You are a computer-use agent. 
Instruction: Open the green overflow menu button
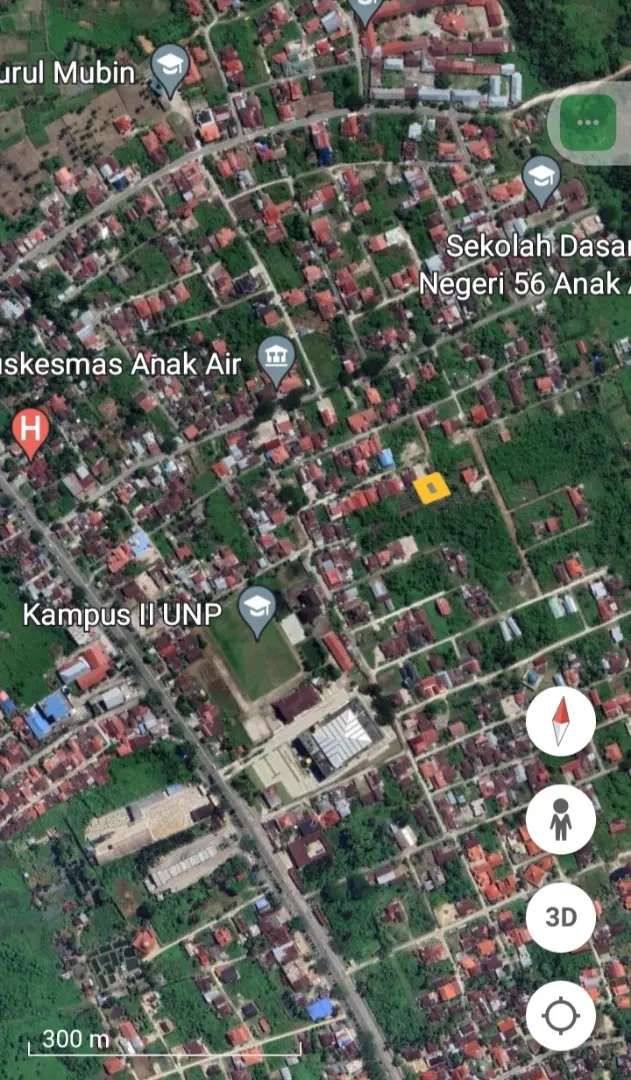588,122
